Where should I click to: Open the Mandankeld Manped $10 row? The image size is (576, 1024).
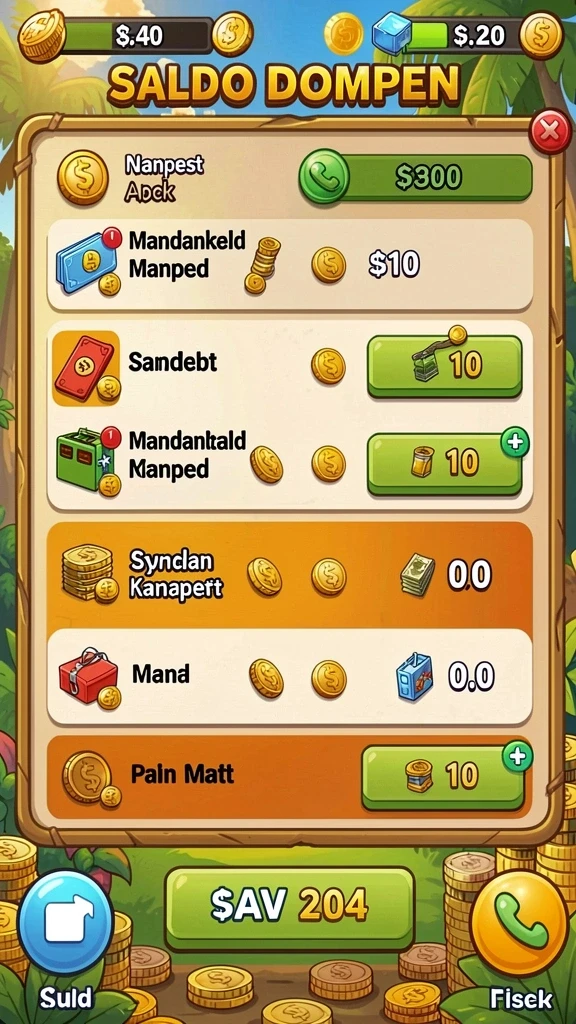pyautogui.click(x=290, y=264)
